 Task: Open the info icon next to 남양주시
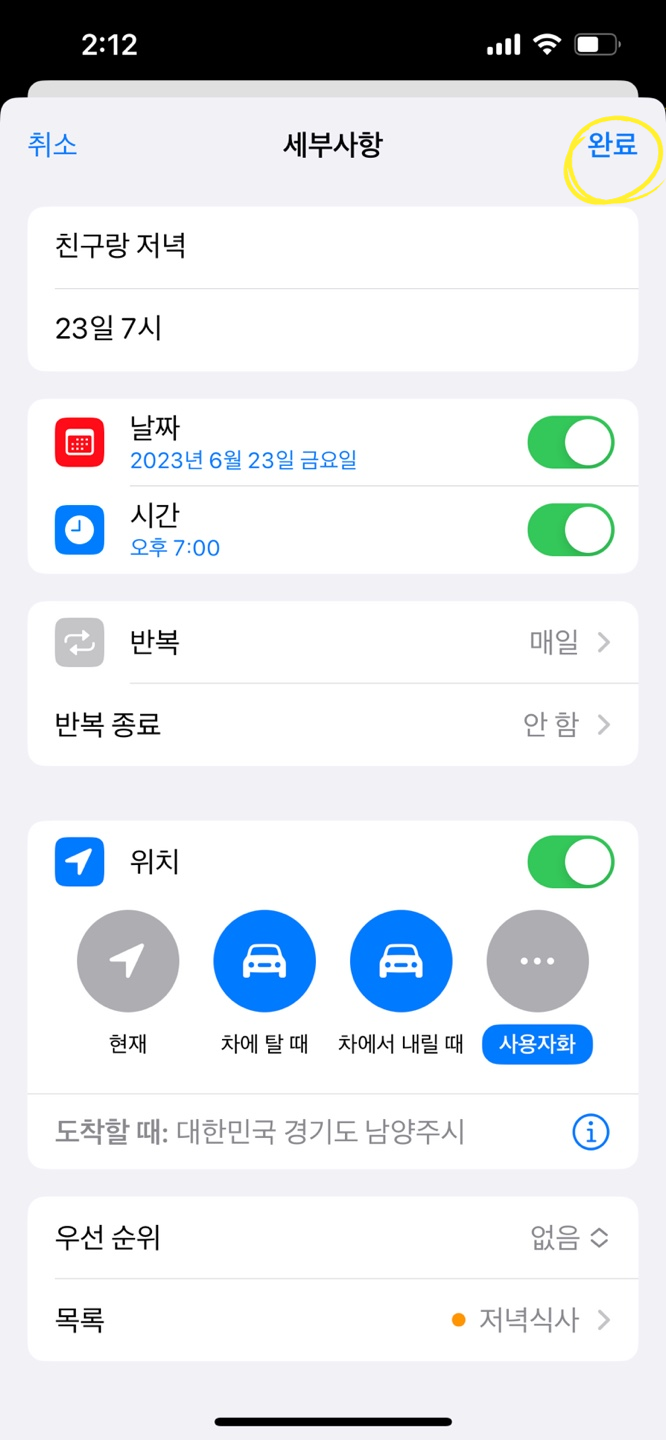pyautogui.click(x=590, y=1132)
